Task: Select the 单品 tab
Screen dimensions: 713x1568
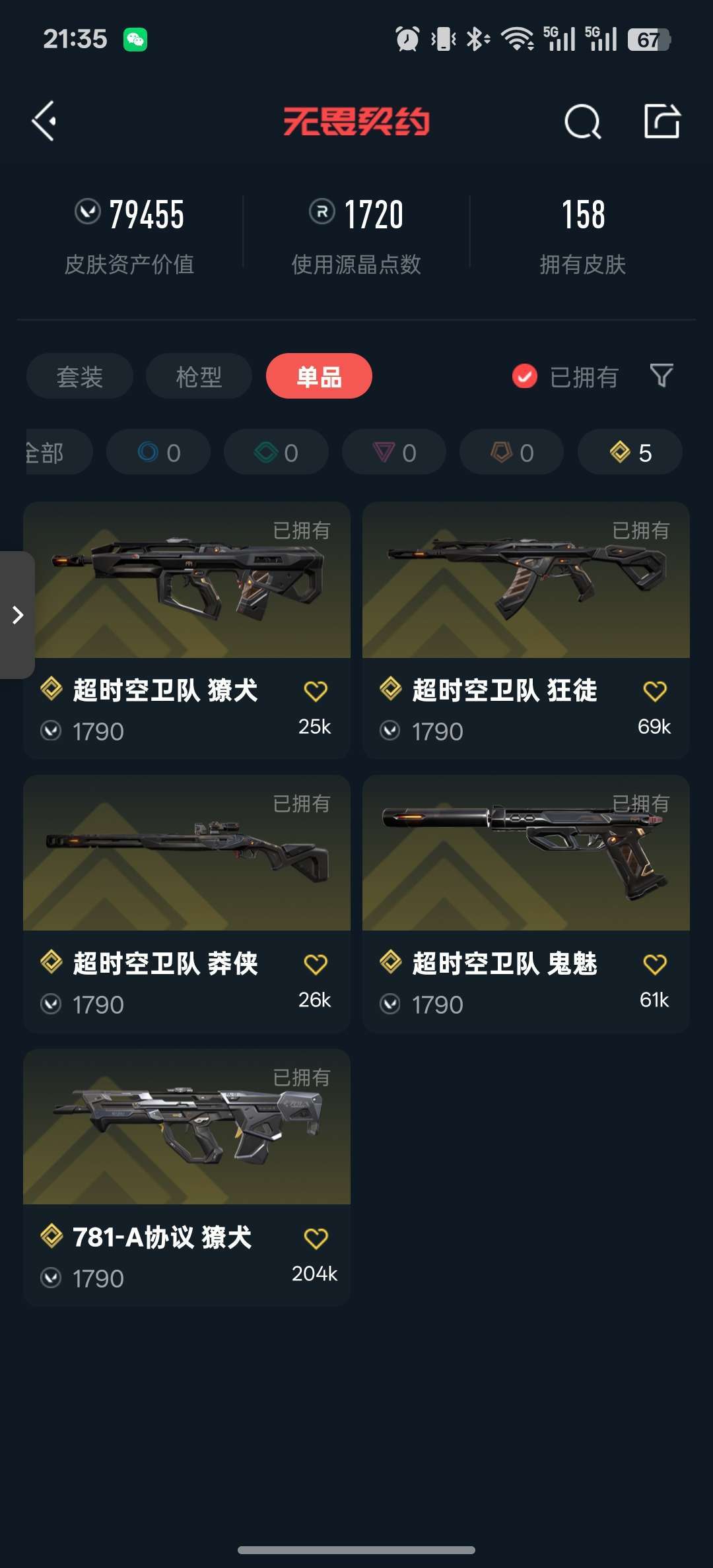Action: point(319,376)
